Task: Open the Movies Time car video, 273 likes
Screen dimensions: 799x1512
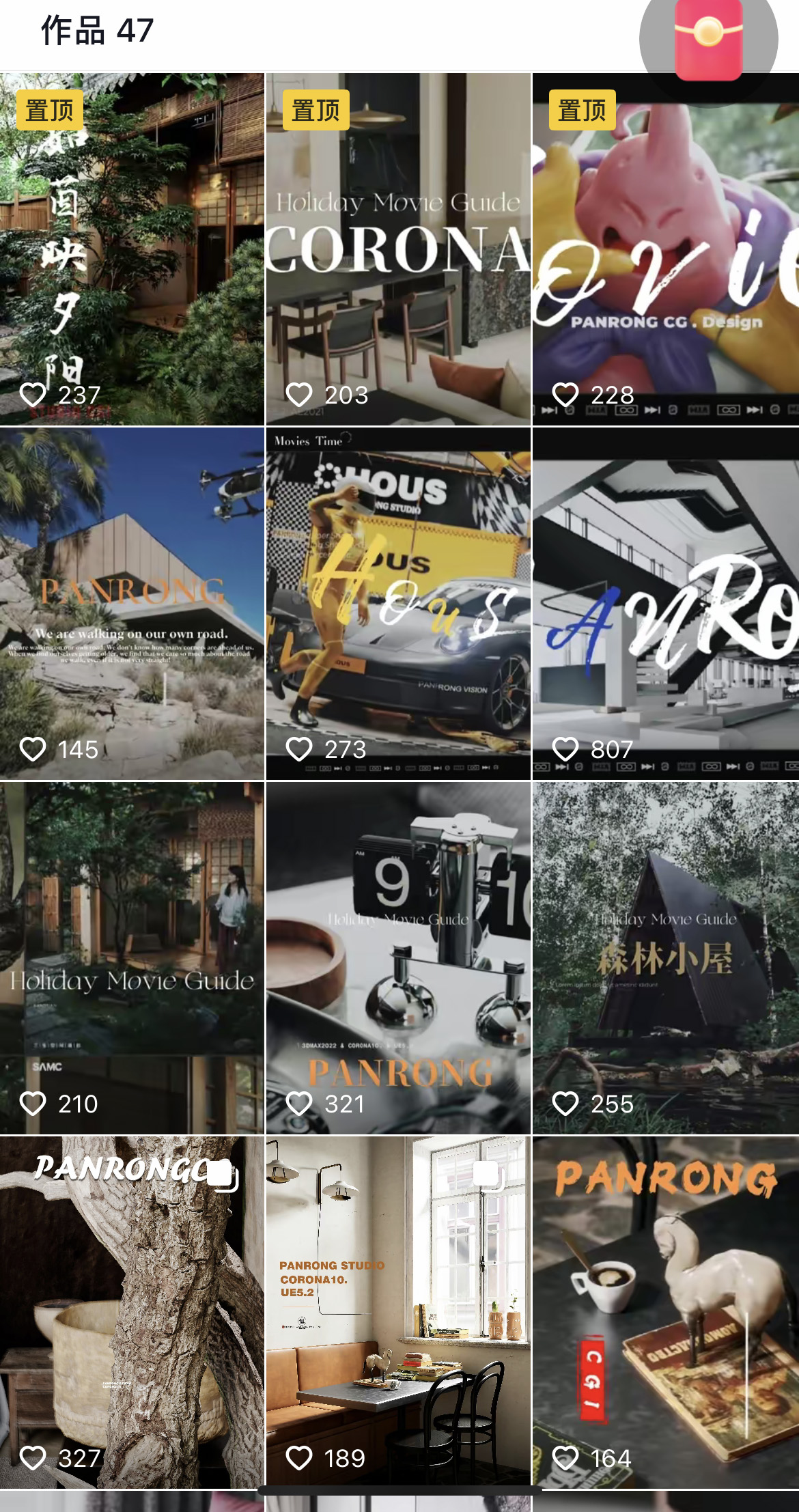Action: (398, 604)
